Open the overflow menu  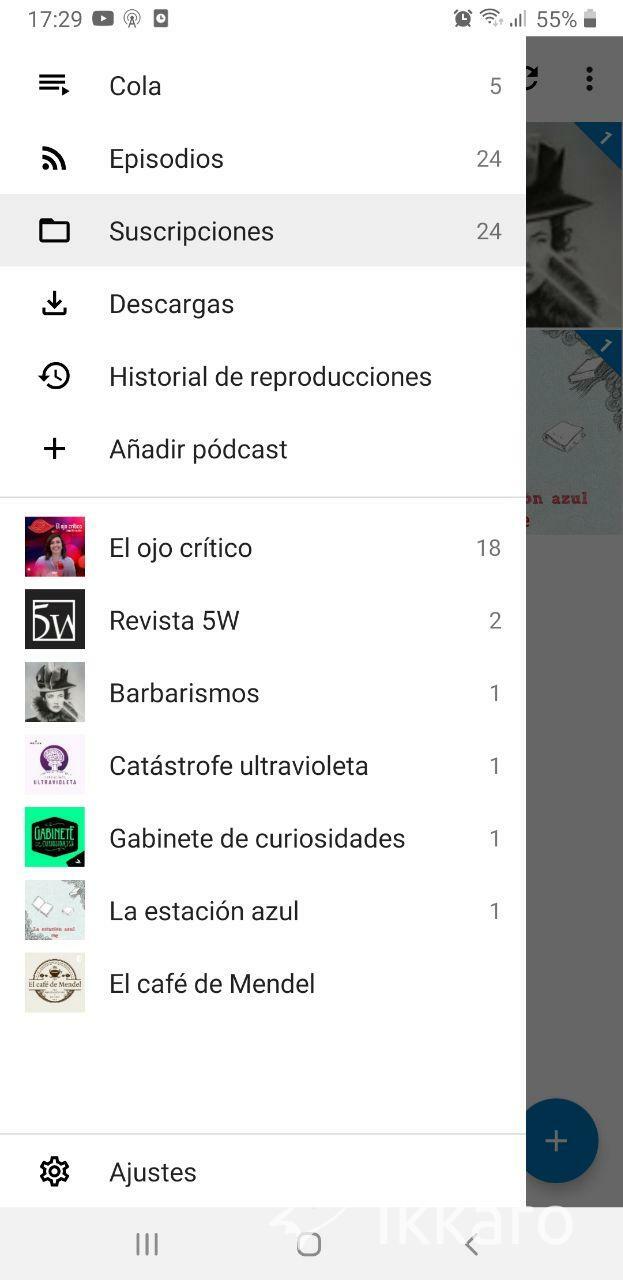point(589,79)
